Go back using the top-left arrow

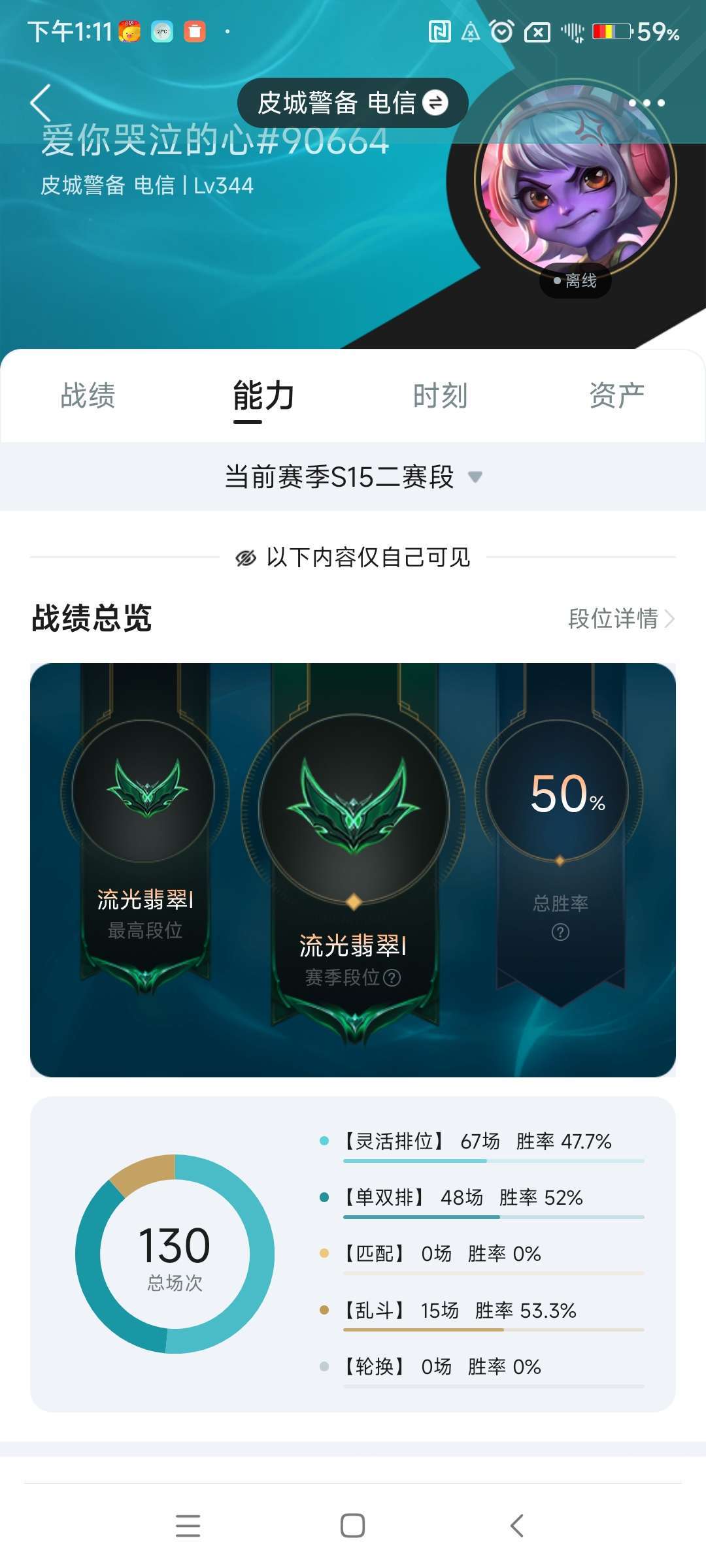click(41, 103)
